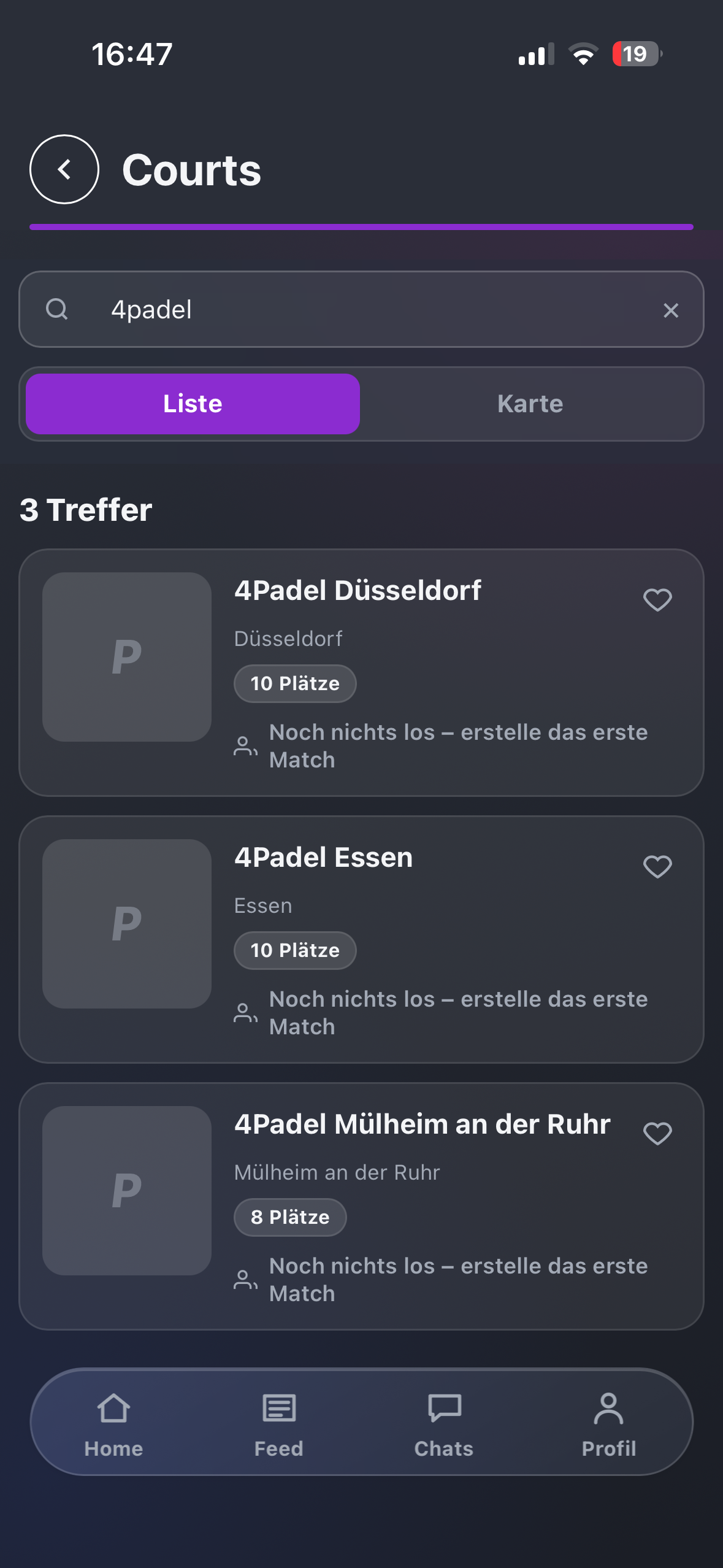This screenshot has width=723, height=1568.
Task: Favorite 4Padel Düsseldorf with the heart
Action: point(657,599)
